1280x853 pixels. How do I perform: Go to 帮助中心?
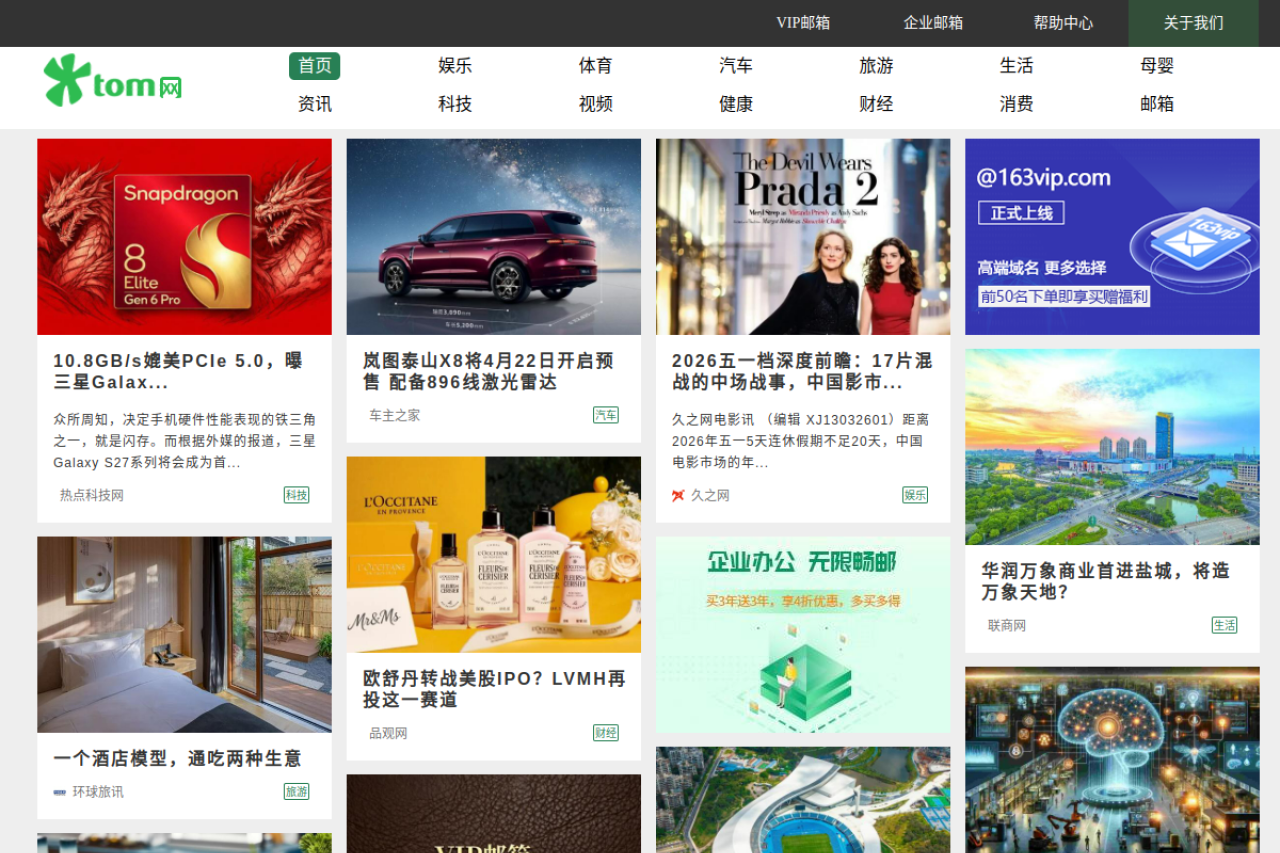tap(1063, 23)
